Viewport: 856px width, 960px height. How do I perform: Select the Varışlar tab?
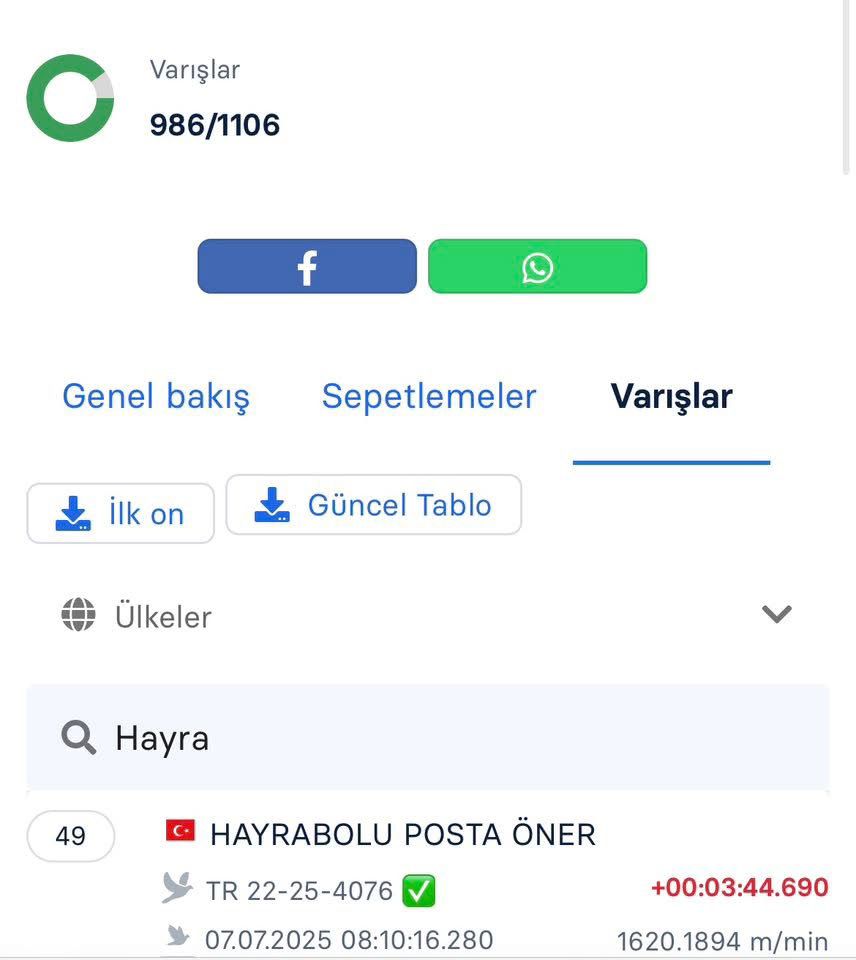[671, 396]
